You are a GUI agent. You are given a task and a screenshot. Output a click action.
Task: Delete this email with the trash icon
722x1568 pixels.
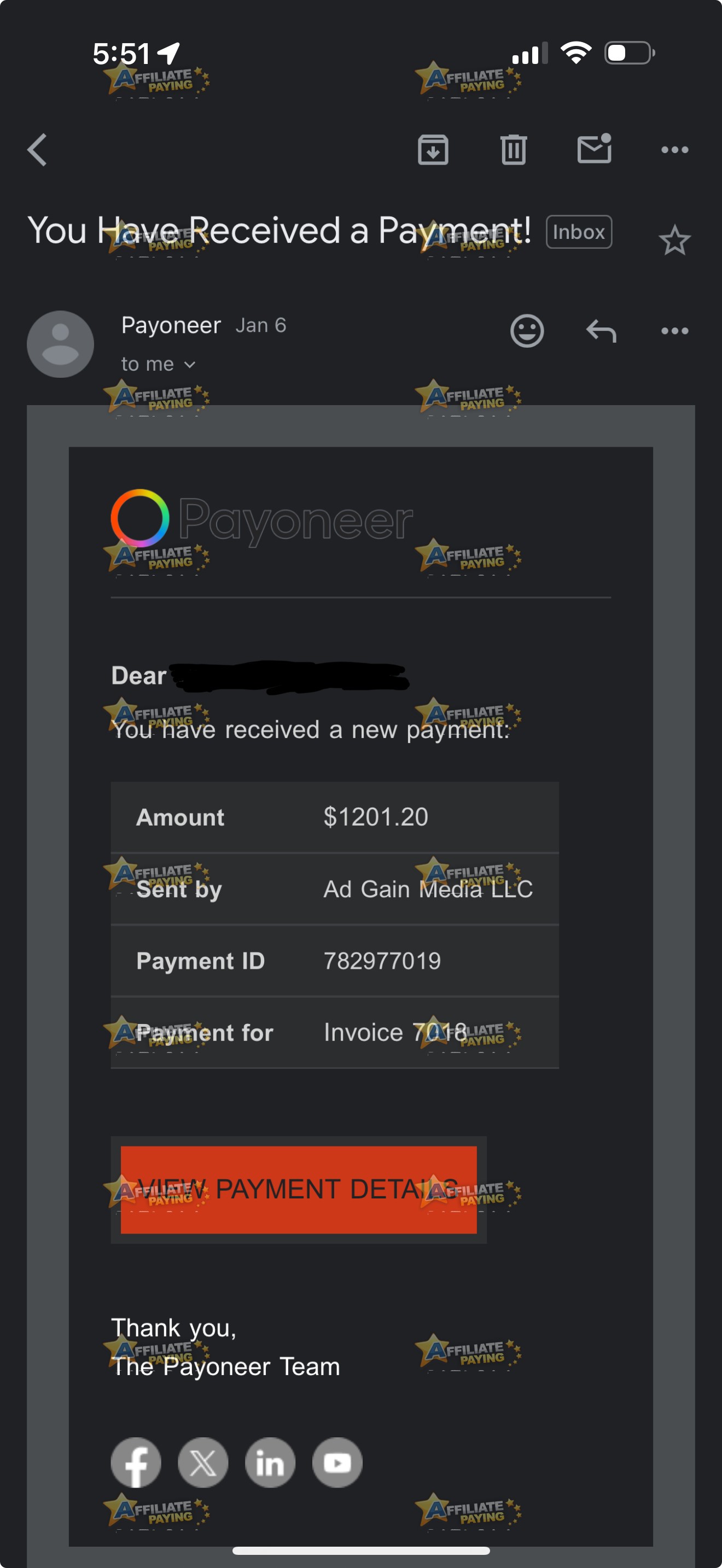tap(513, 150)
